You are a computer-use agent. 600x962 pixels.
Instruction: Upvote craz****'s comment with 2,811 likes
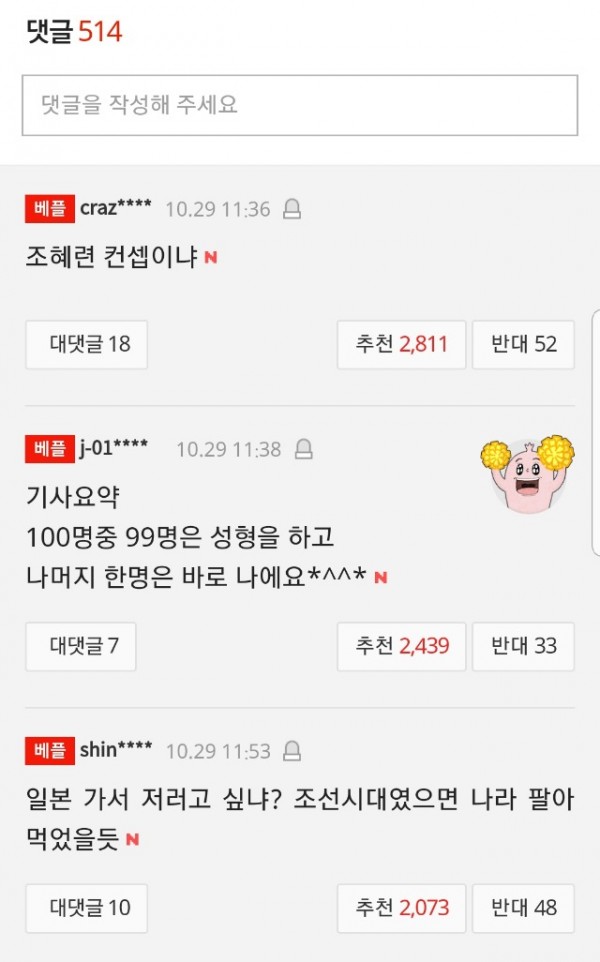401,344
